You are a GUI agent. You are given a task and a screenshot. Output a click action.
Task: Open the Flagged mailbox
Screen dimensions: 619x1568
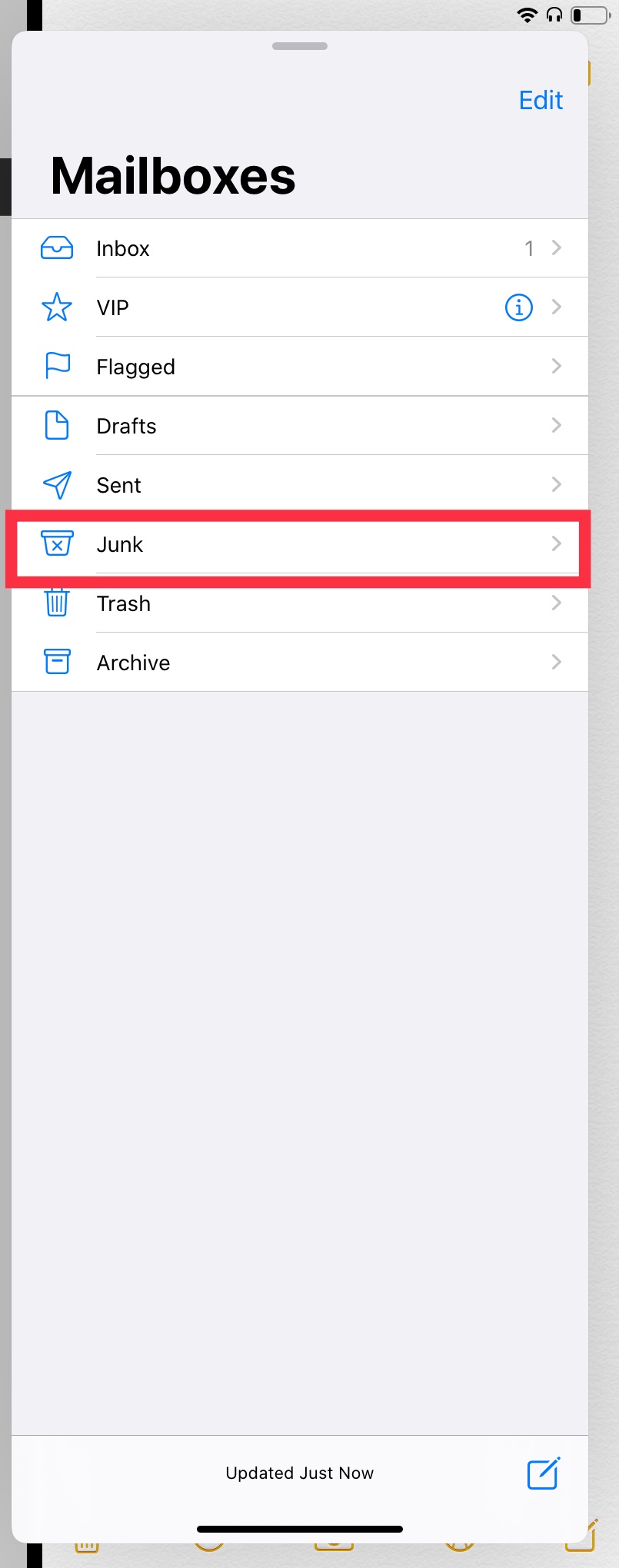click(x=300, y=367)
